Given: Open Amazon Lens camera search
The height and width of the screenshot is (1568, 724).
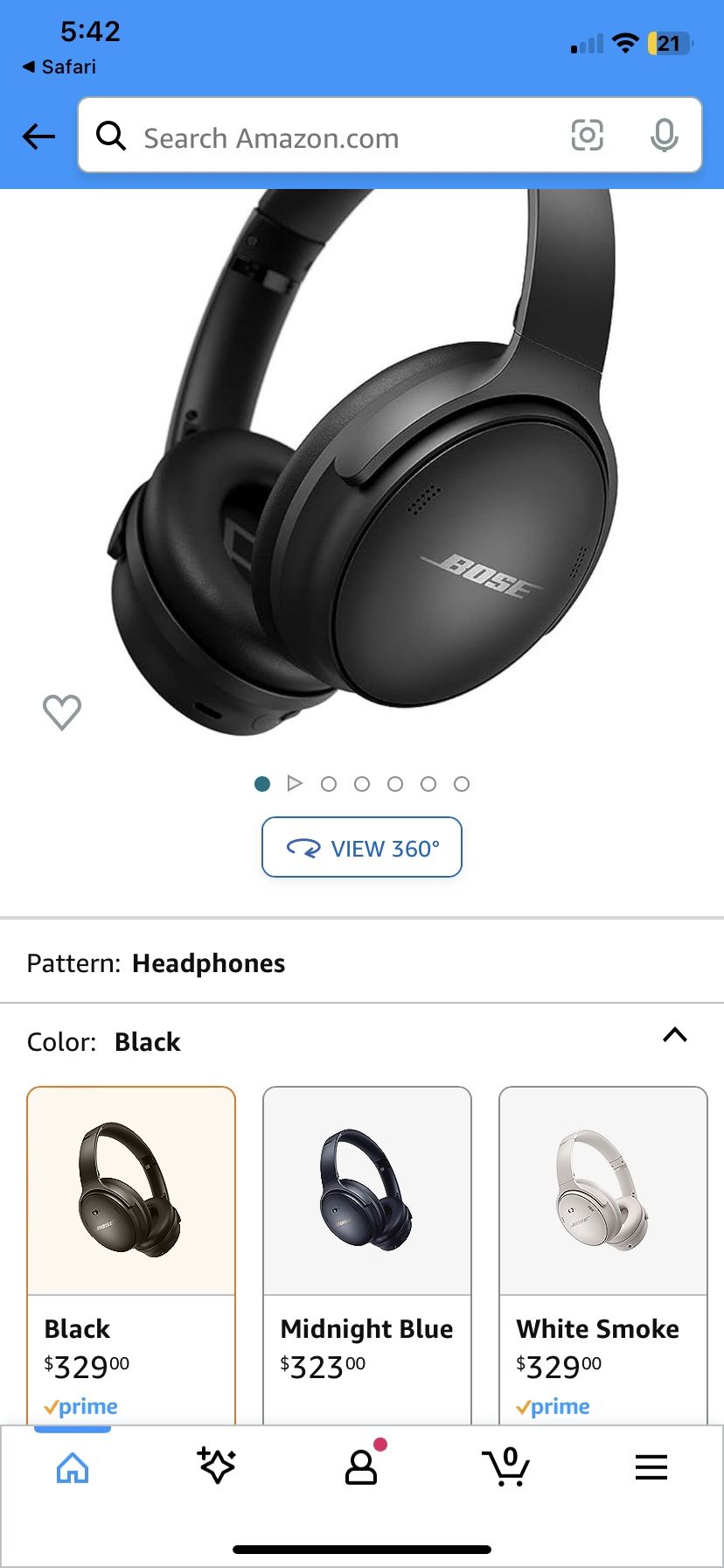Looking at the screenshot, I should [x=588, y=136].
